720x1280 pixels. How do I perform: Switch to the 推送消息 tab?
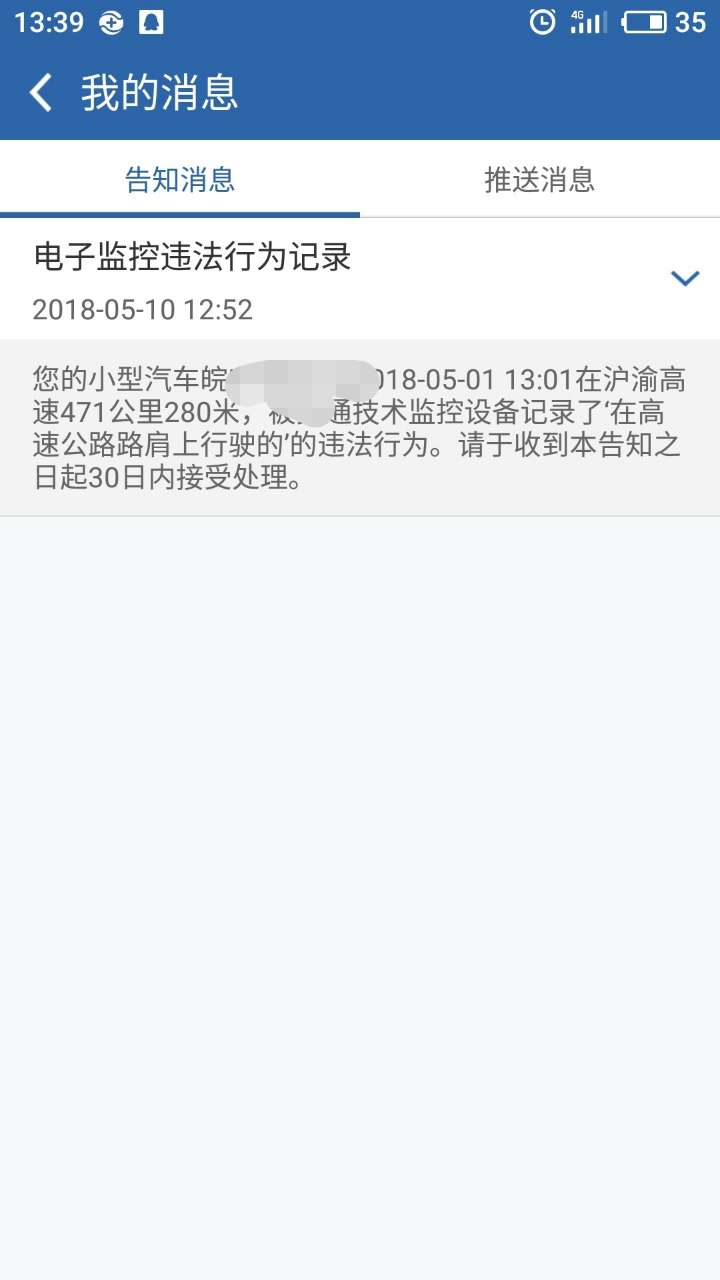540,180
